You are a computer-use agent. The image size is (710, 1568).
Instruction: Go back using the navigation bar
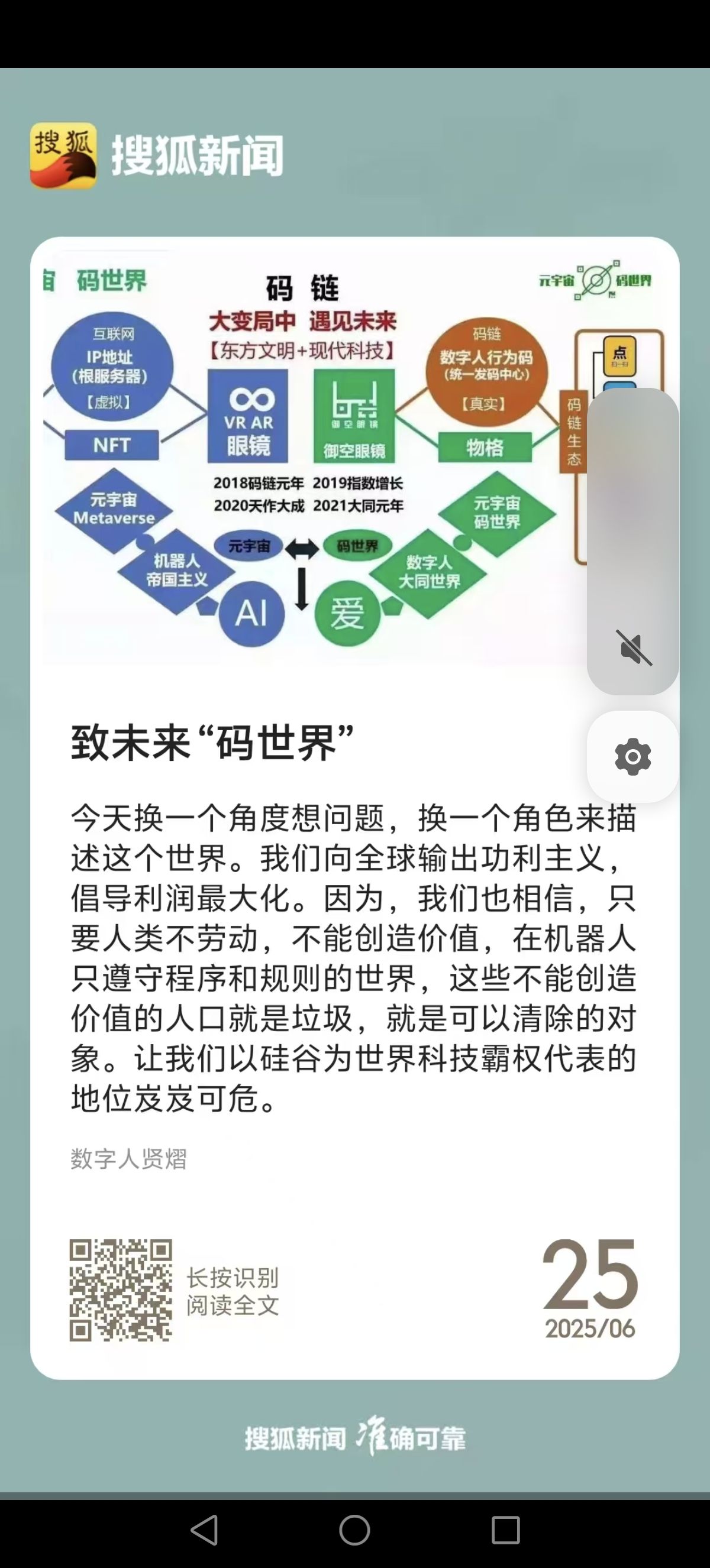tap(205, 1530)
